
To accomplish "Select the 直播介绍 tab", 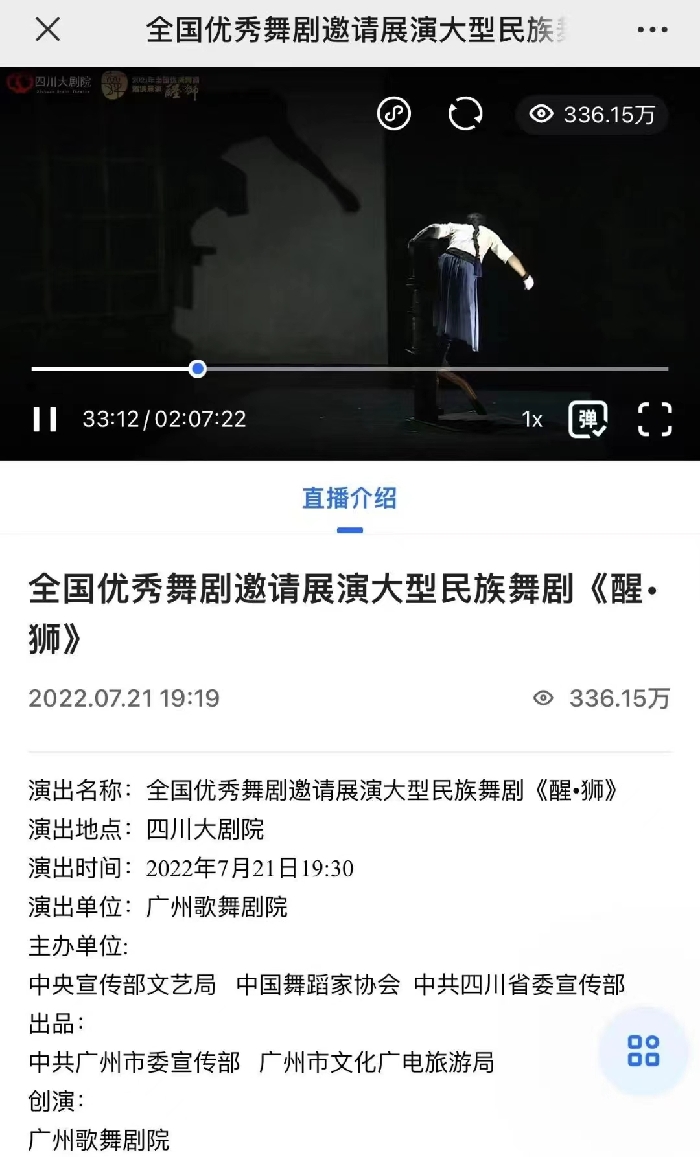I will point(349,498).
